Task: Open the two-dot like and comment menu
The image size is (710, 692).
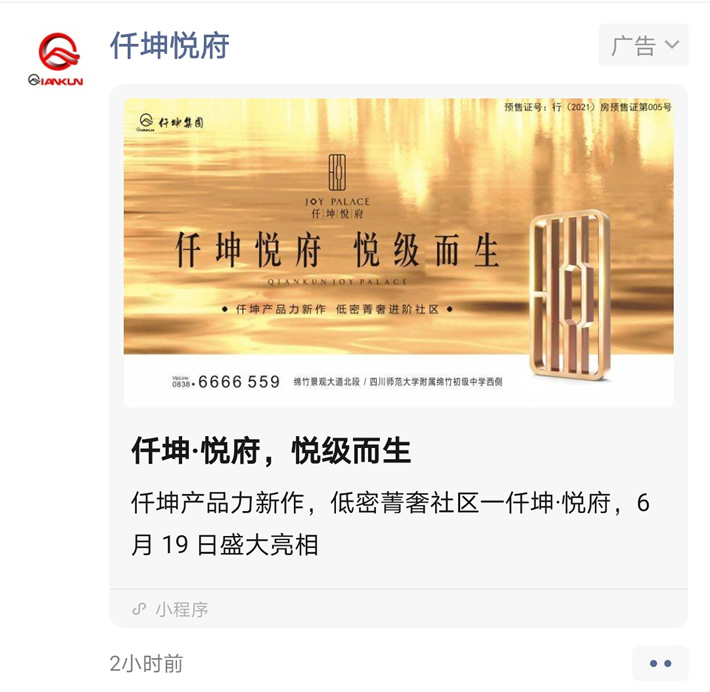Action: (660, 663)
